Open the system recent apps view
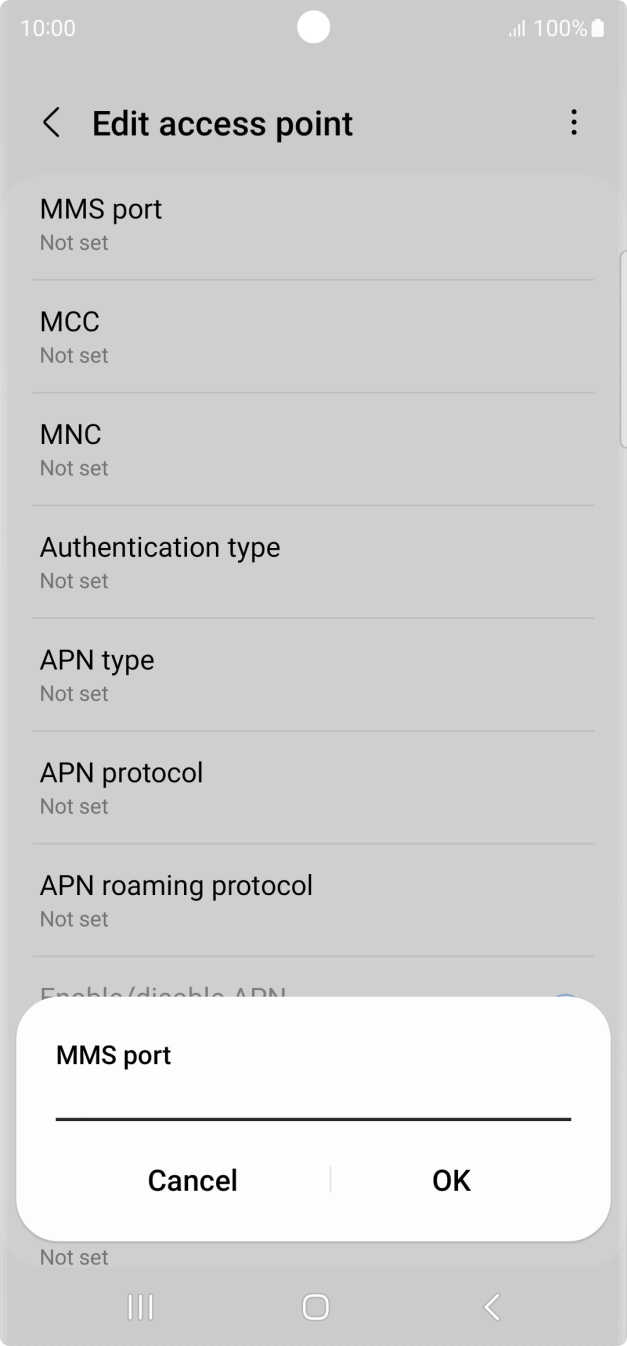The width and height of the screenshot is (627, 1346). pyautogui.click(x=140, y=1307)
